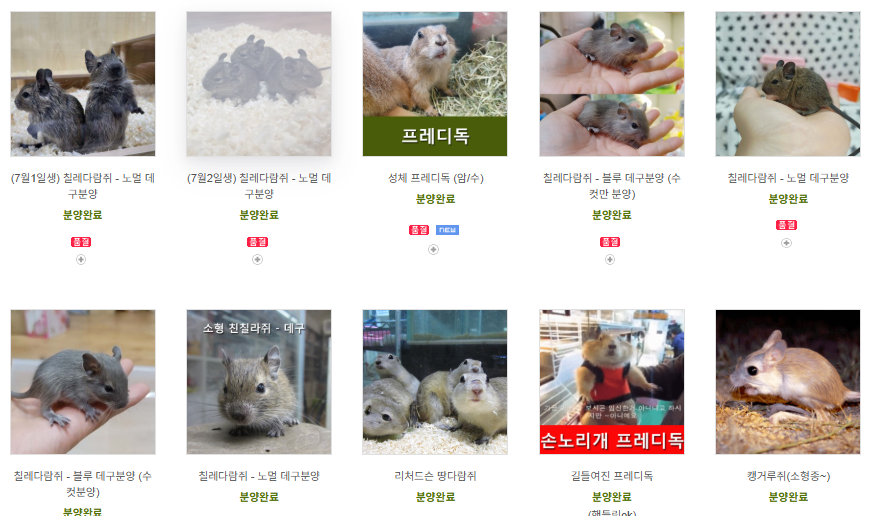883x516 pixels.
Task: Tap the 성체 프레디독 (암/수) title link
Action: coord(435,178)
